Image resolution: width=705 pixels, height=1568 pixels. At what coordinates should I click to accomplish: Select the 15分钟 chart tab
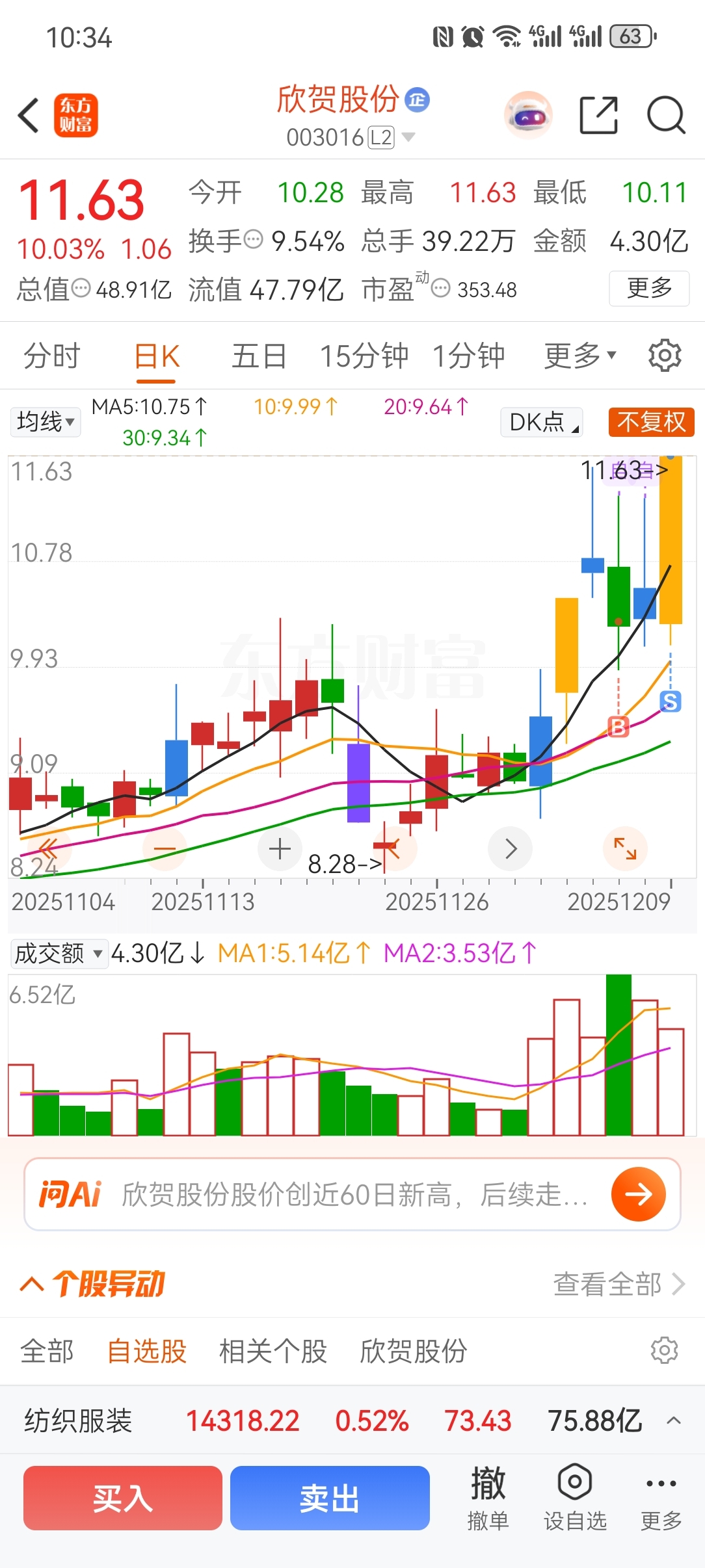364,356
